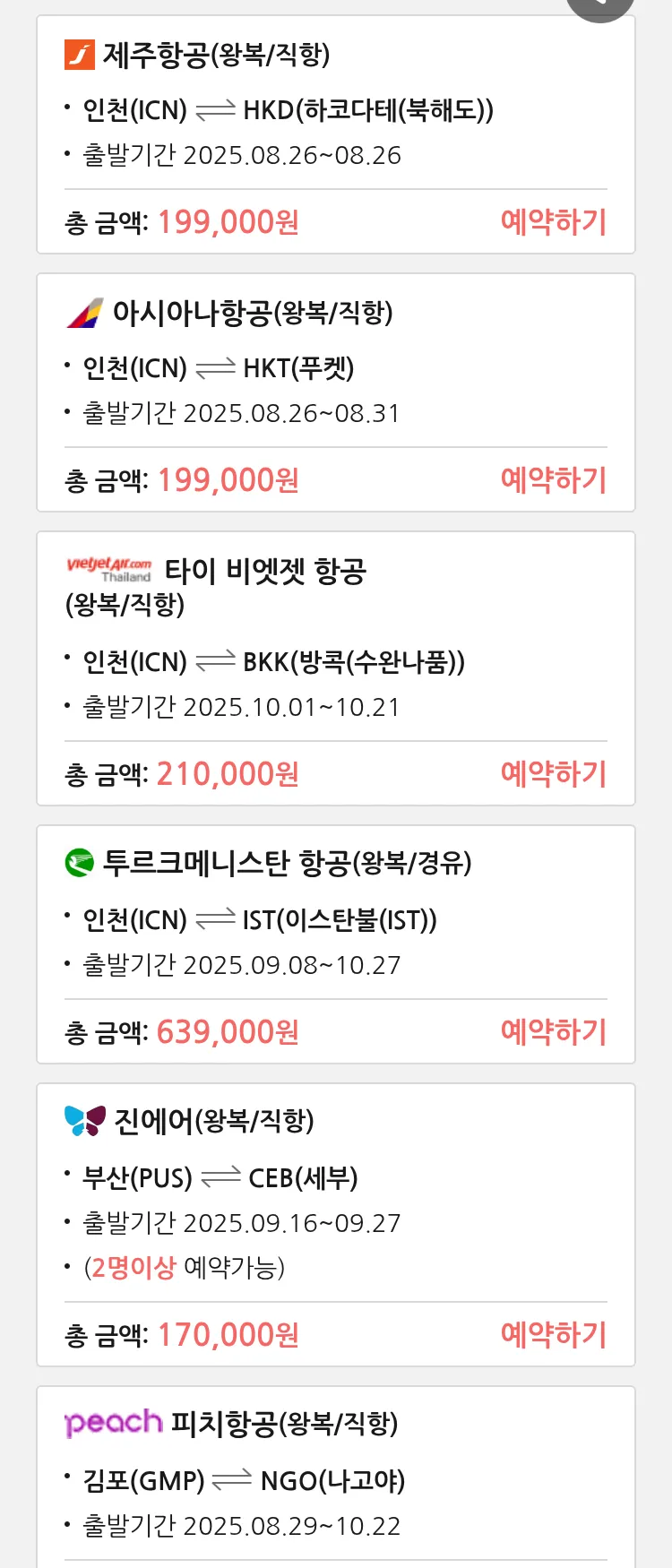Click the Turkmenistan Airlines green logo

(82, 863)
